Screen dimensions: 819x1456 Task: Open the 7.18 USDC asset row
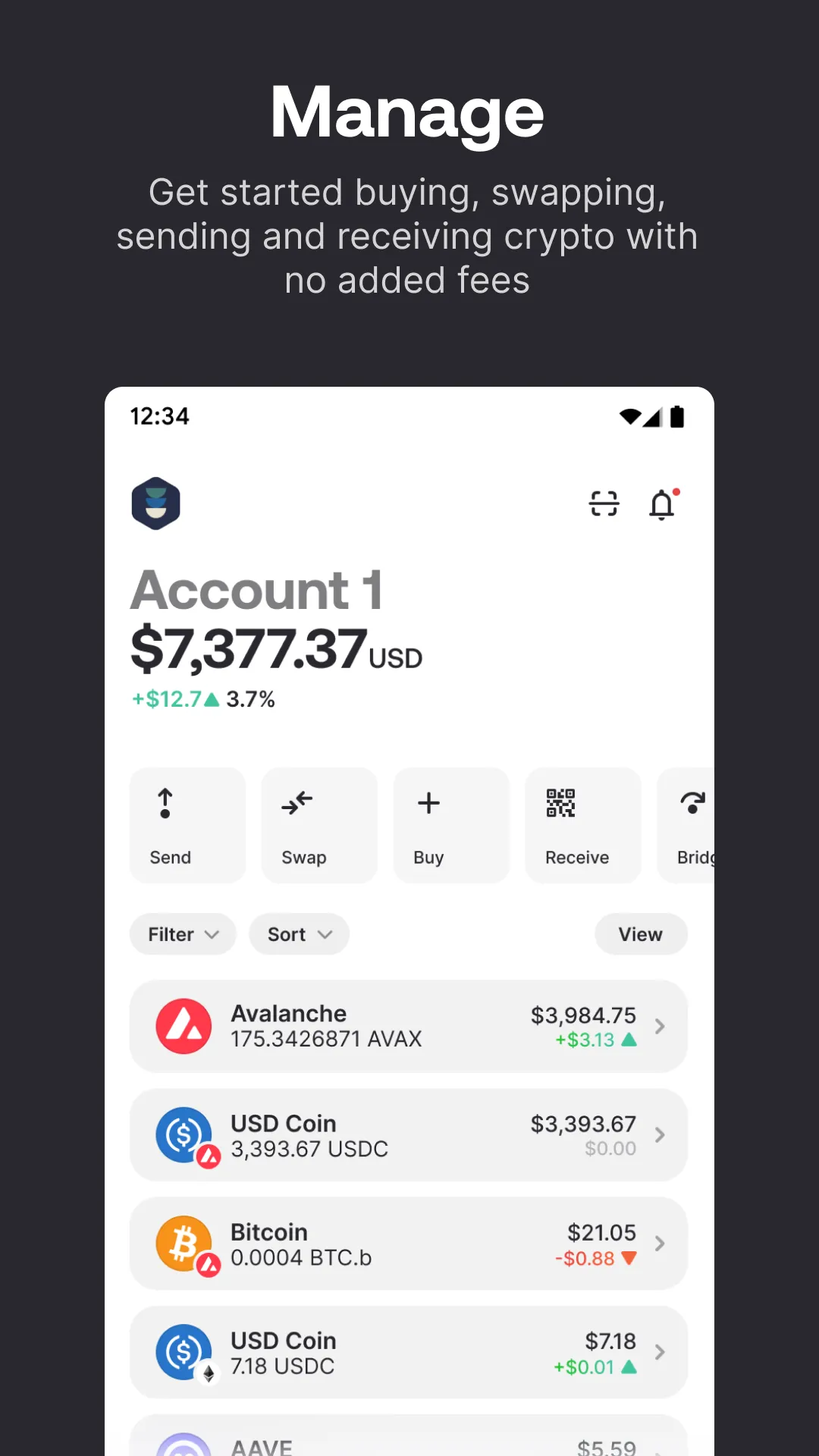click(408, 1353)
